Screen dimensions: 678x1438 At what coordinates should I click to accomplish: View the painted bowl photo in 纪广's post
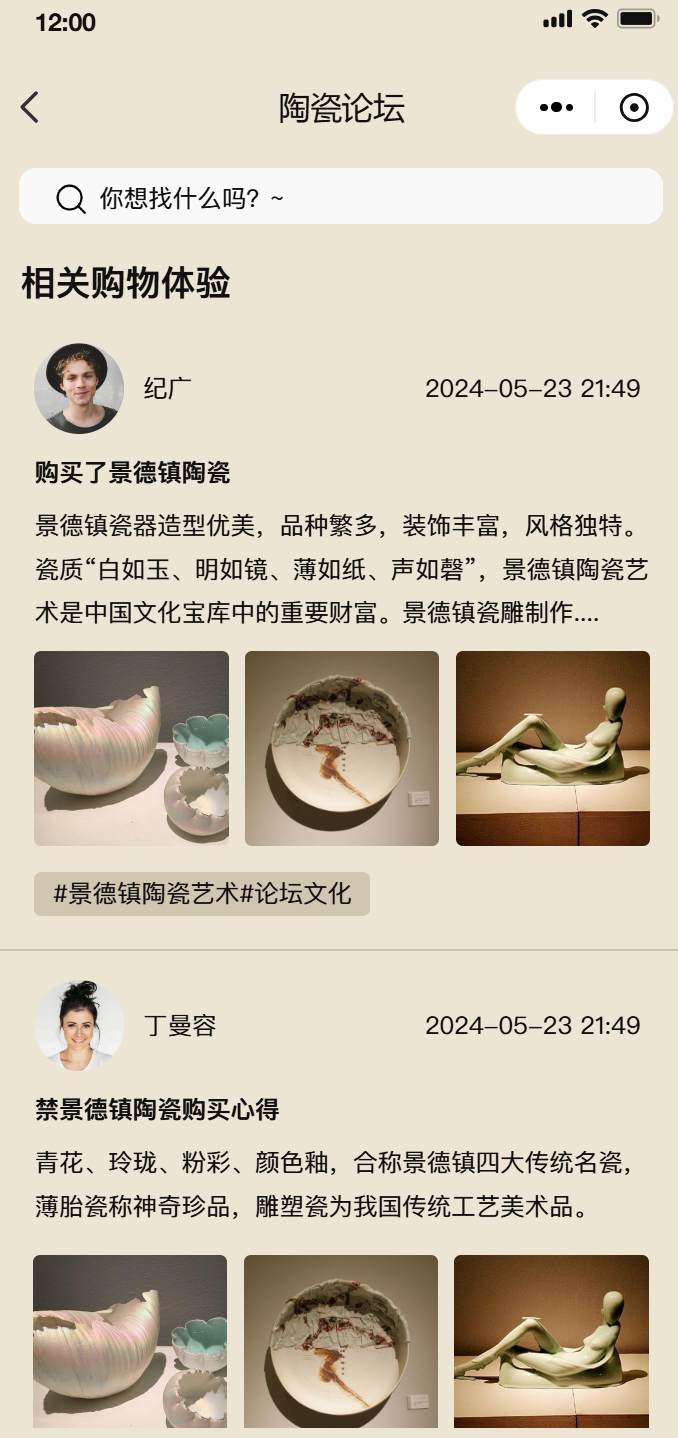(x=342, y=748)
